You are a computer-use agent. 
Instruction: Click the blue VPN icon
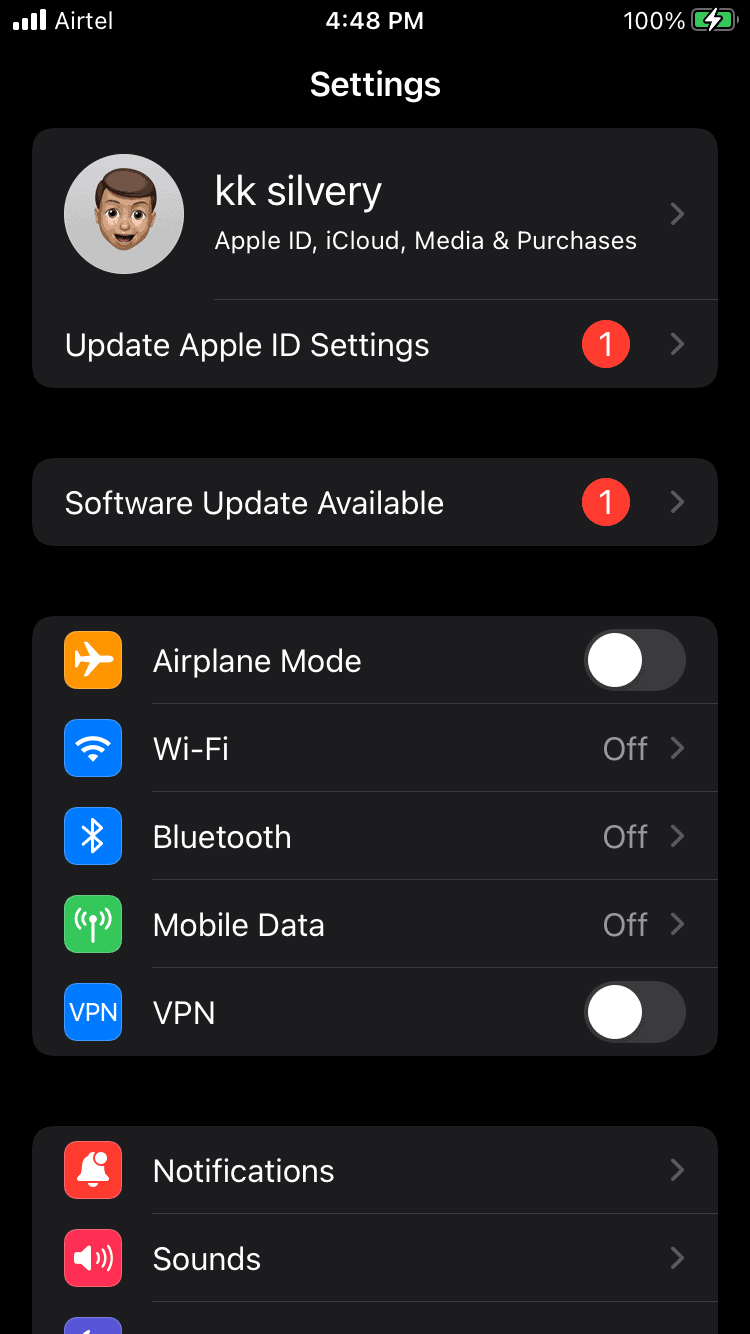(92, 1012)
